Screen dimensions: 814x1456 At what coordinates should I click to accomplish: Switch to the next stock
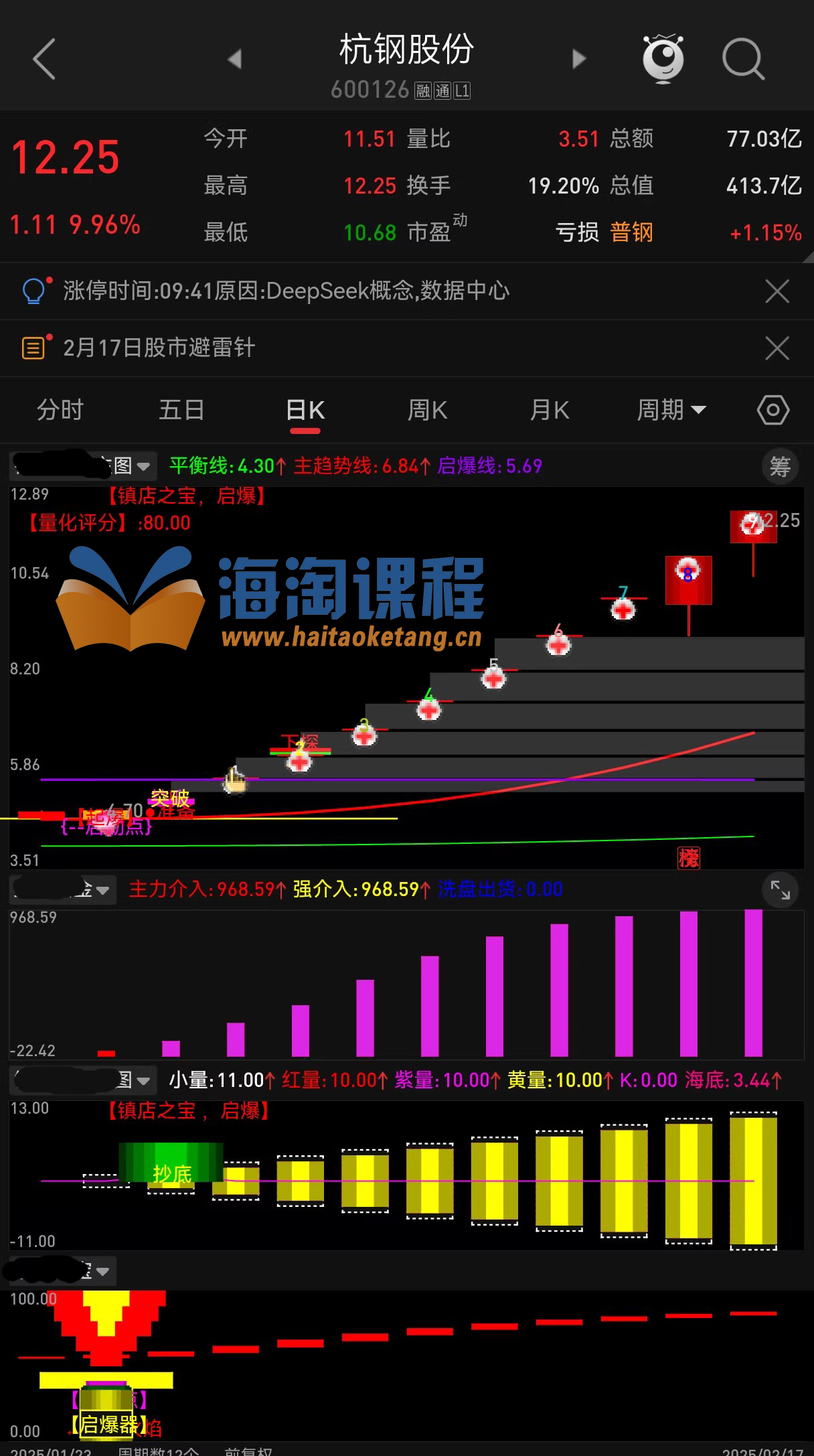point(579,60)
